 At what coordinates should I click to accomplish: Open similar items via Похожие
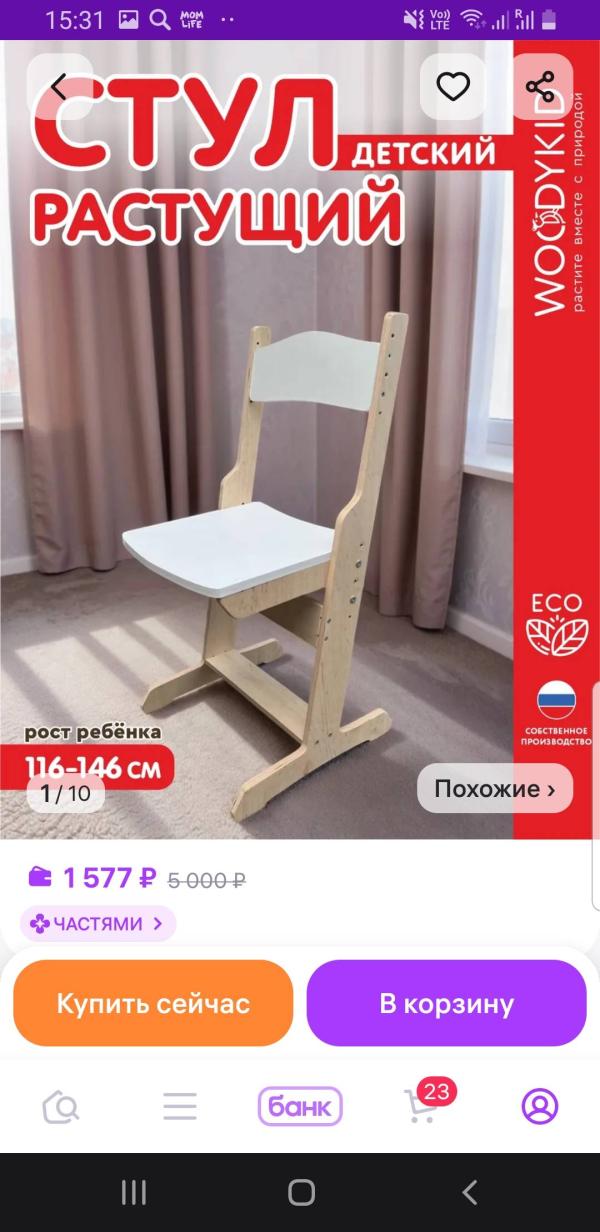tap(495, 788)
